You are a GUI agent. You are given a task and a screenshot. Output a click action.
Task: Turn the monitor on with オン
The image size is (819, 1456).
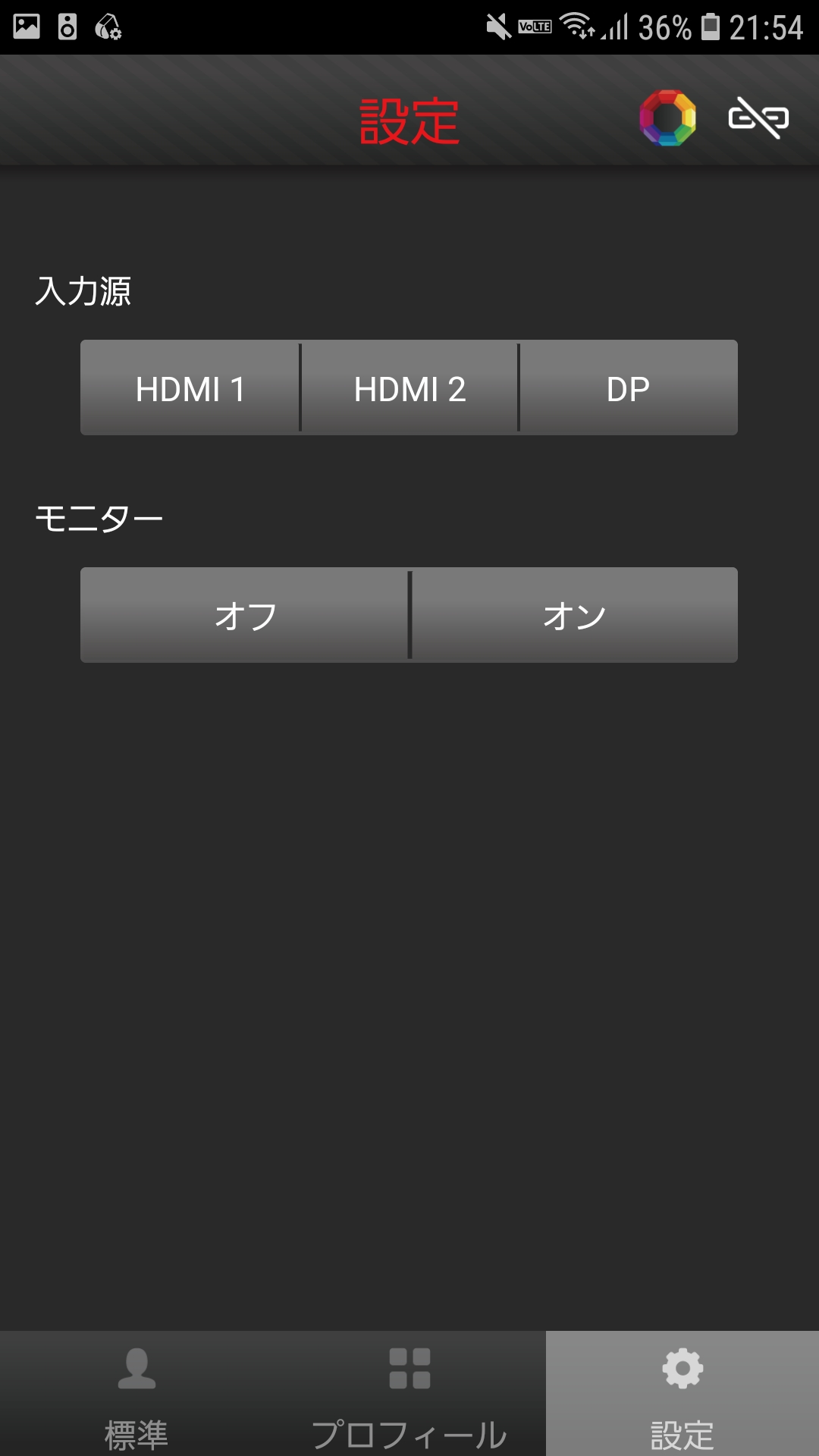[574, 615]
